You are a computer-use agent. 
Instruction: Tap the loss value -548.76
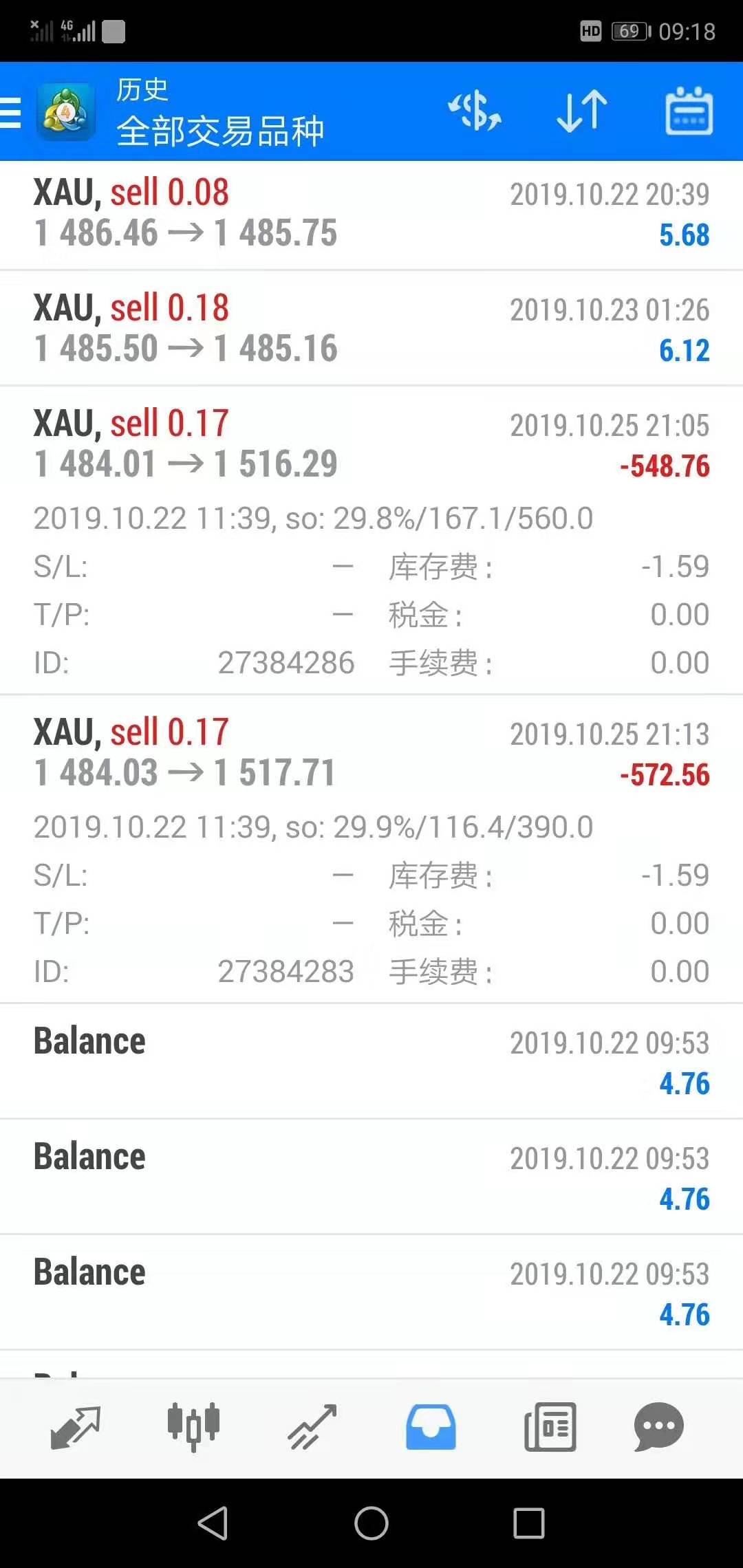click(x=665, y=467)
